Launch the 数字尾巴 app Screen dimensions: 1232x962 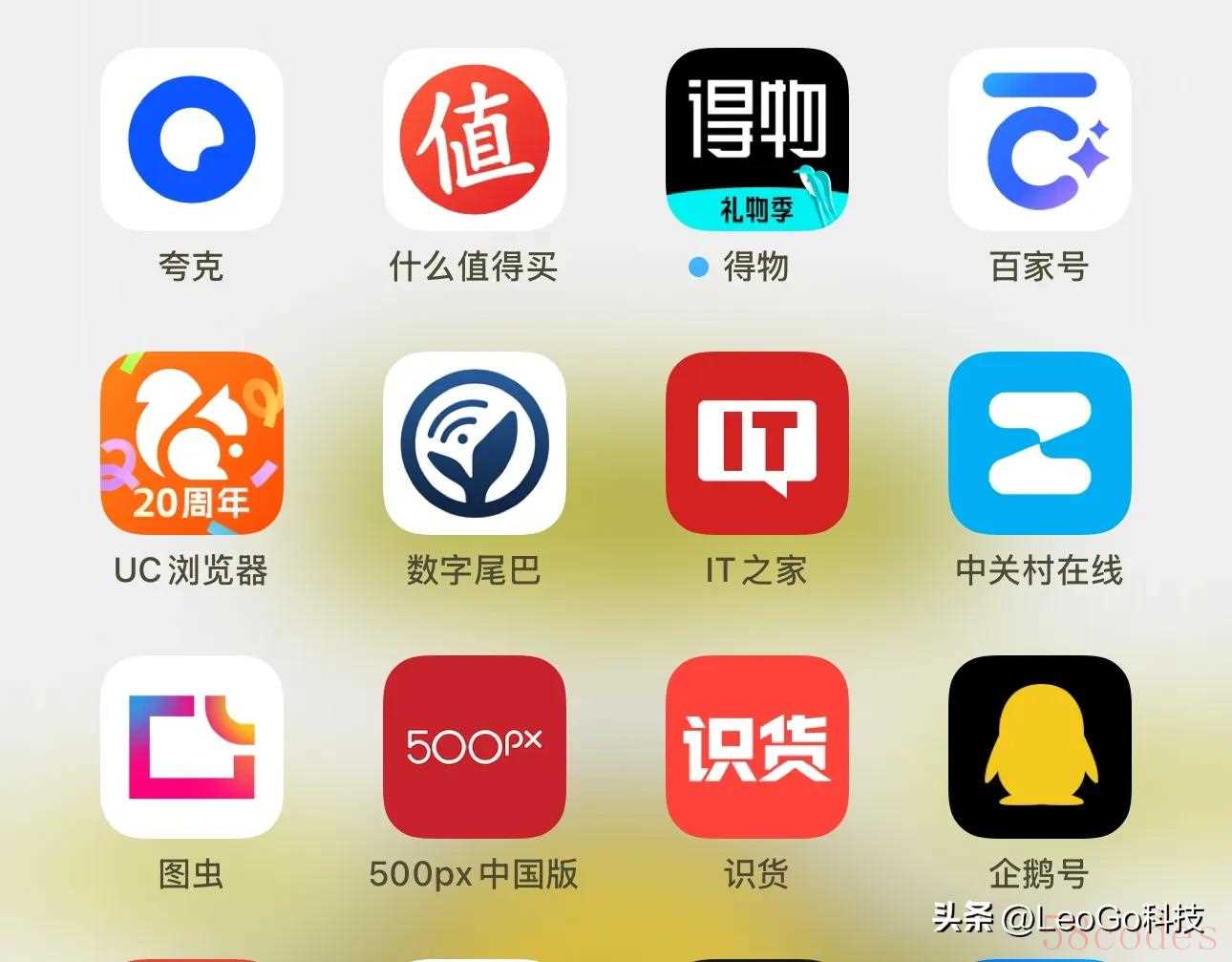pos(474,443)
